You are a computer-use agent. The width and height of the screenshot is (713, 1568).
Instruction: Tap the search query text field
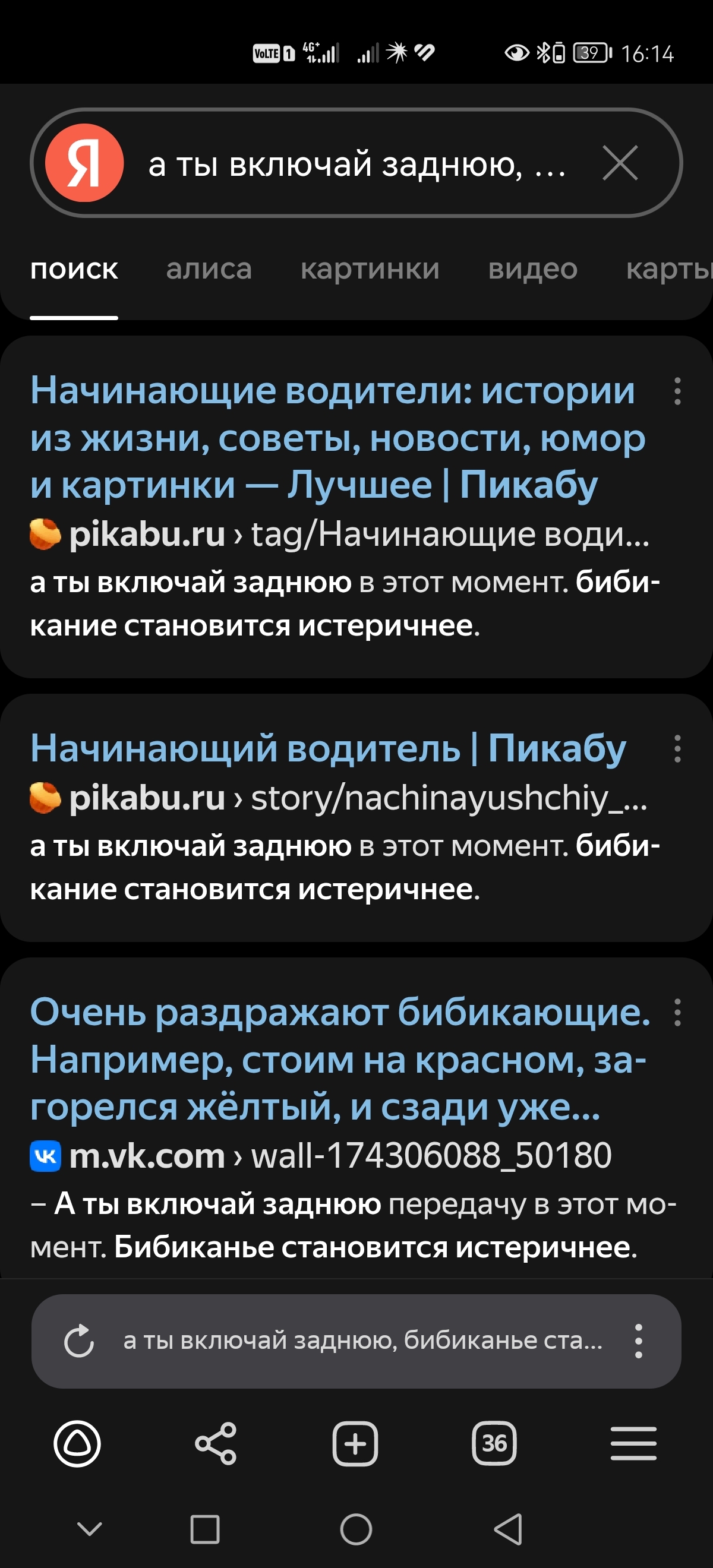pos(357,165)
